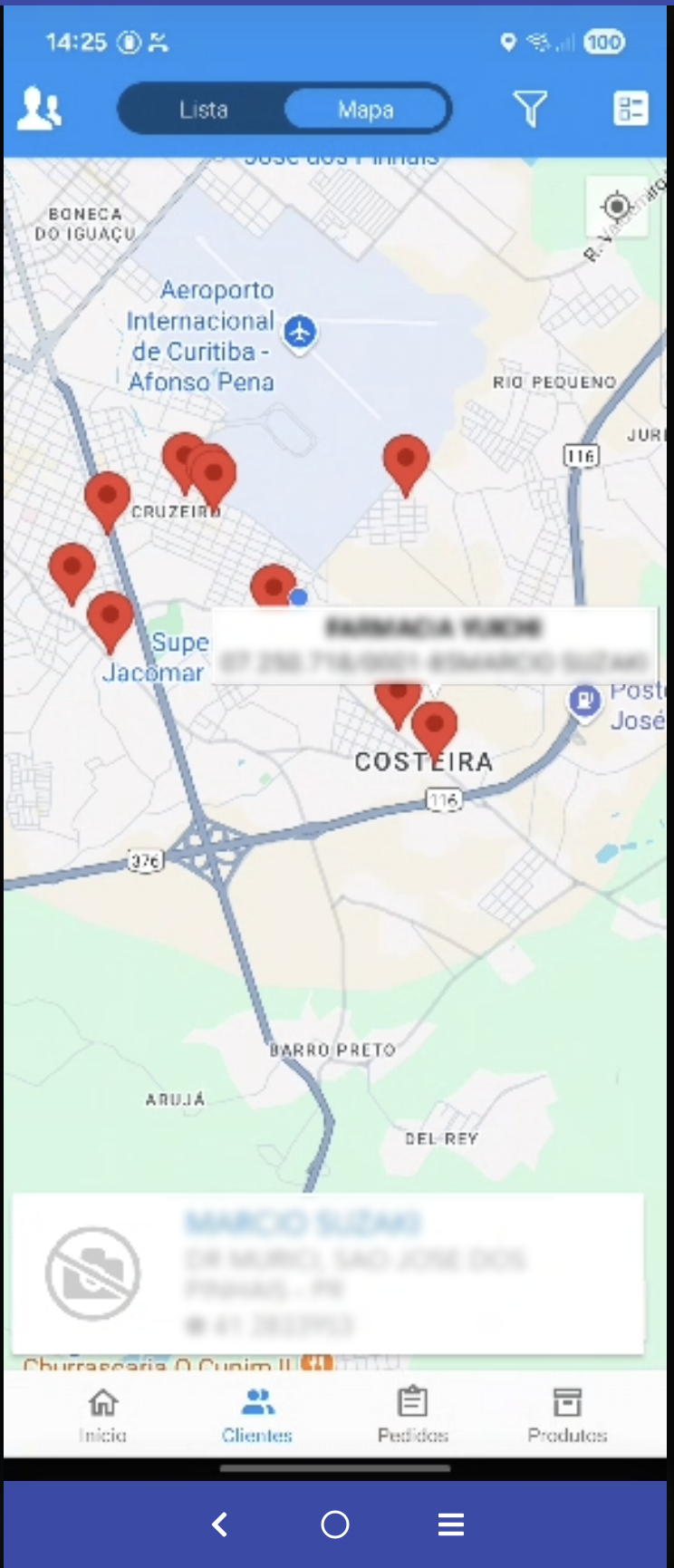Go to the Início tab

click(x=102, y=1414)
